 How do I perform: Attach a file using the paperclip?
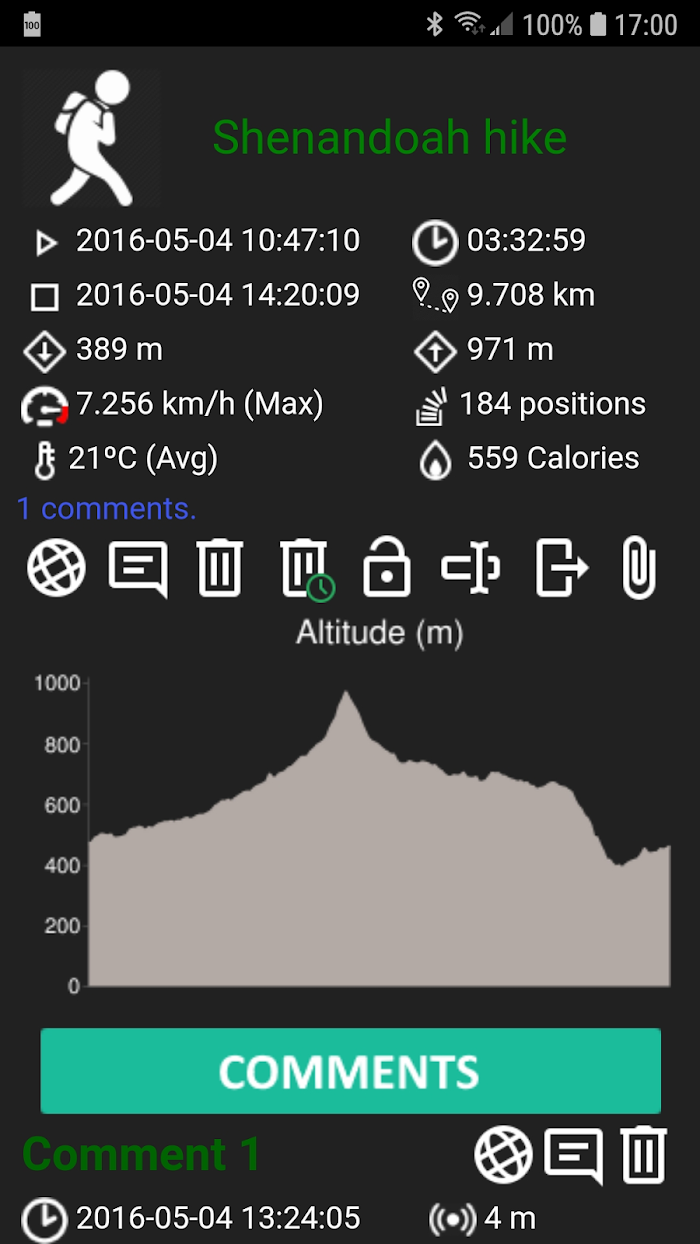click(x=639, y=567)
